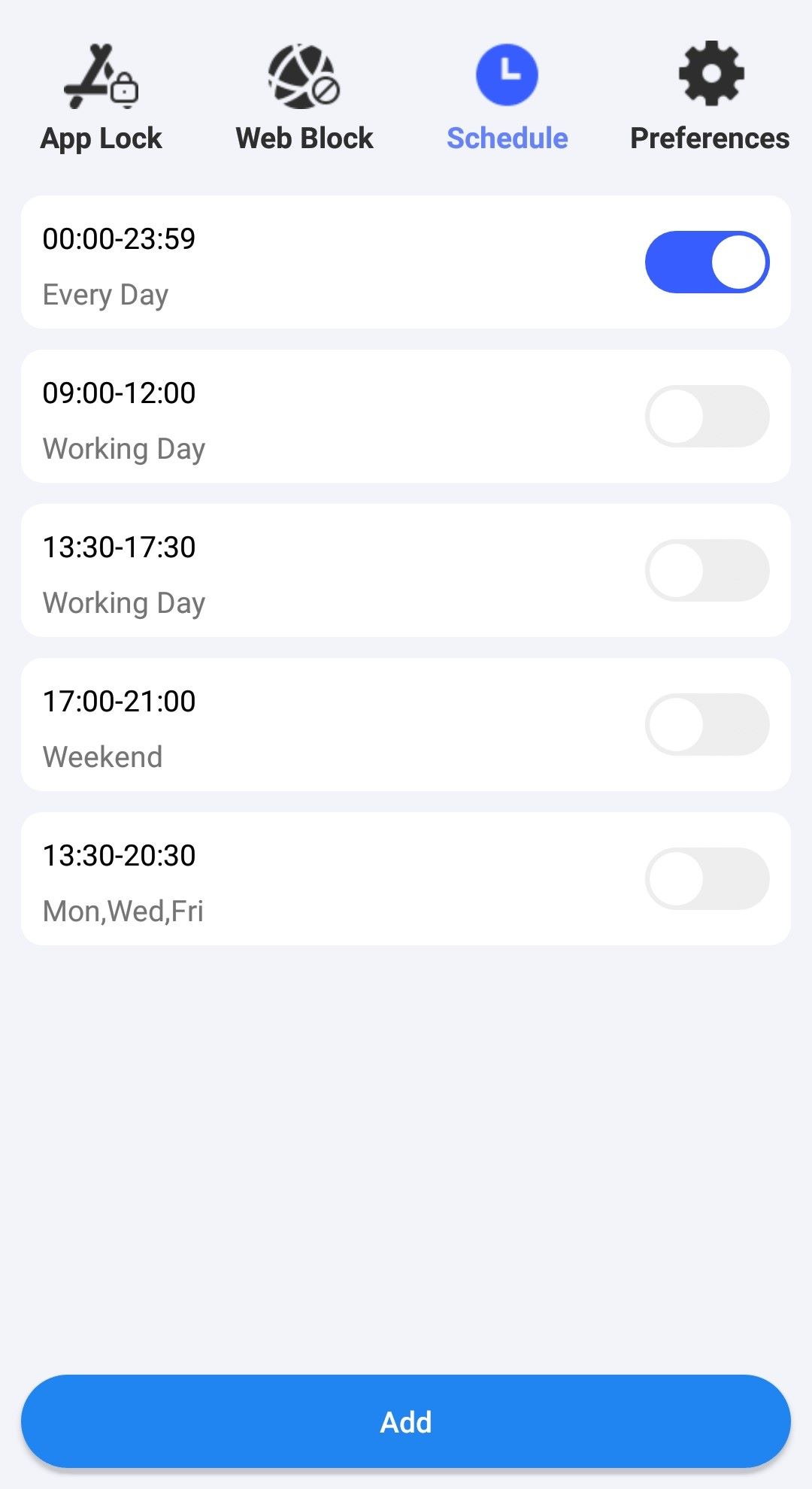This screenshot has width=812, height=1489.
Task: Tap the settings cog above Preferences label
Action: point(709,73)
